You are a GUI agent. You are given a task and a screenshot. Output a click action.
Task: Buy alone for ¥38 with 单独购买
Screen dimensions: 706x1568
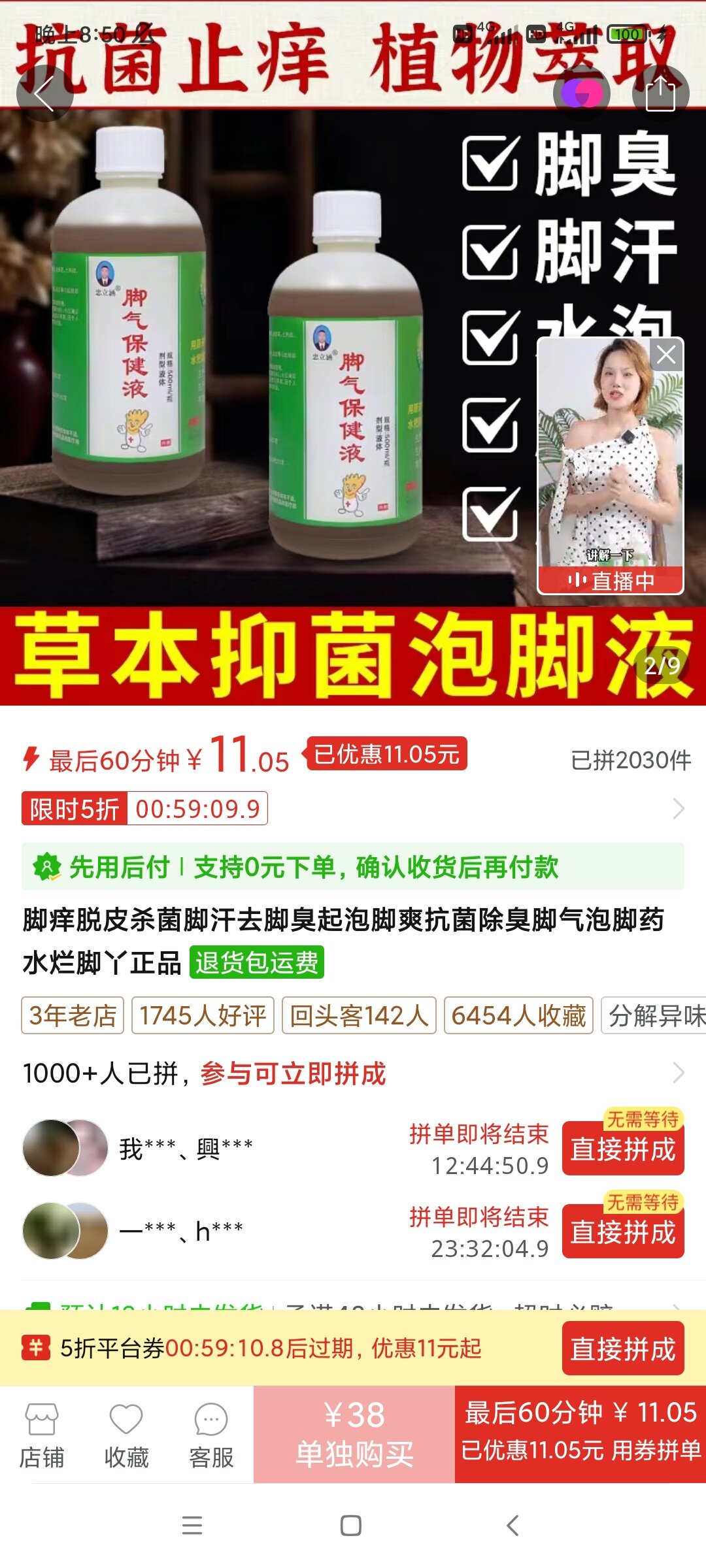coord(354,1435)
